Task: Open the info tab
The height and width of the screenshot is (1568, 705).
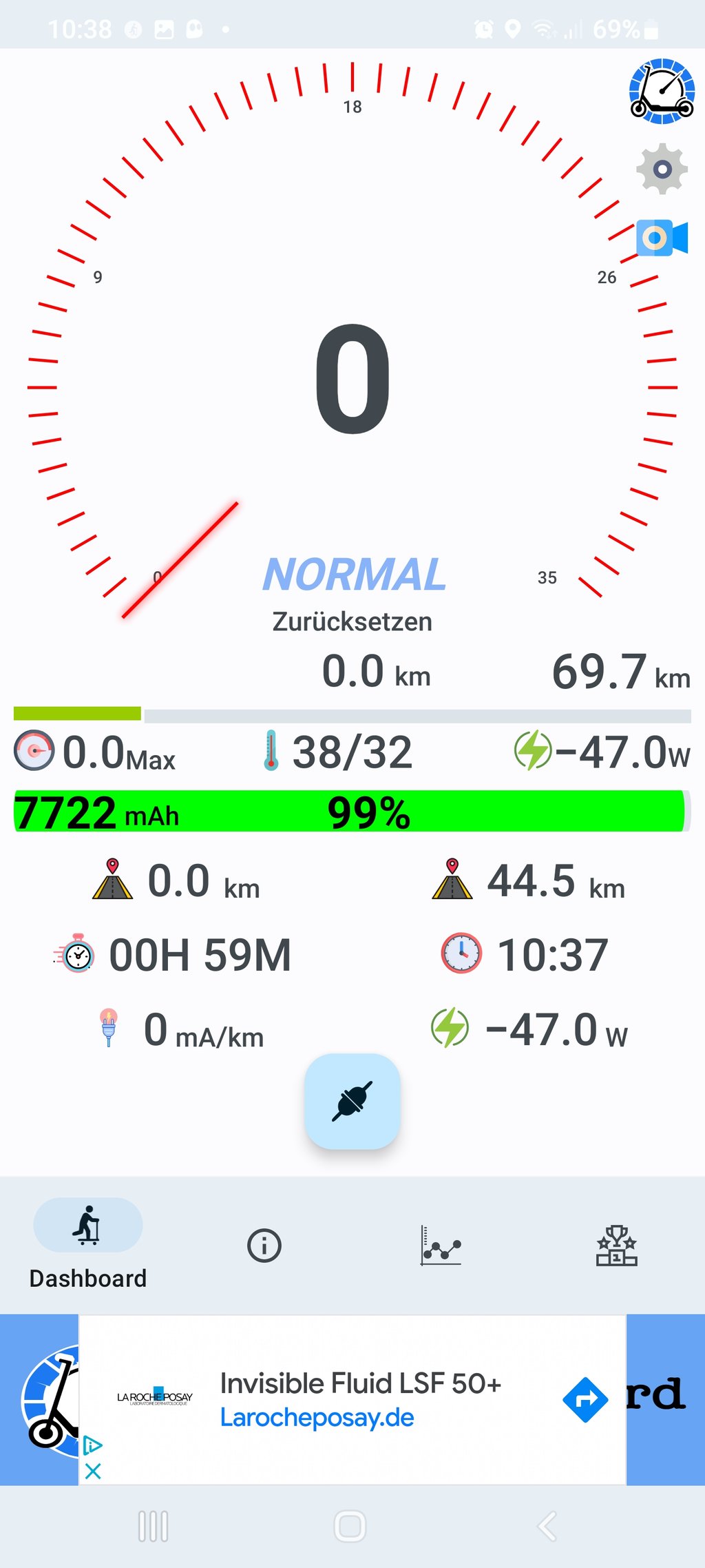Action: click(264, 1246)
